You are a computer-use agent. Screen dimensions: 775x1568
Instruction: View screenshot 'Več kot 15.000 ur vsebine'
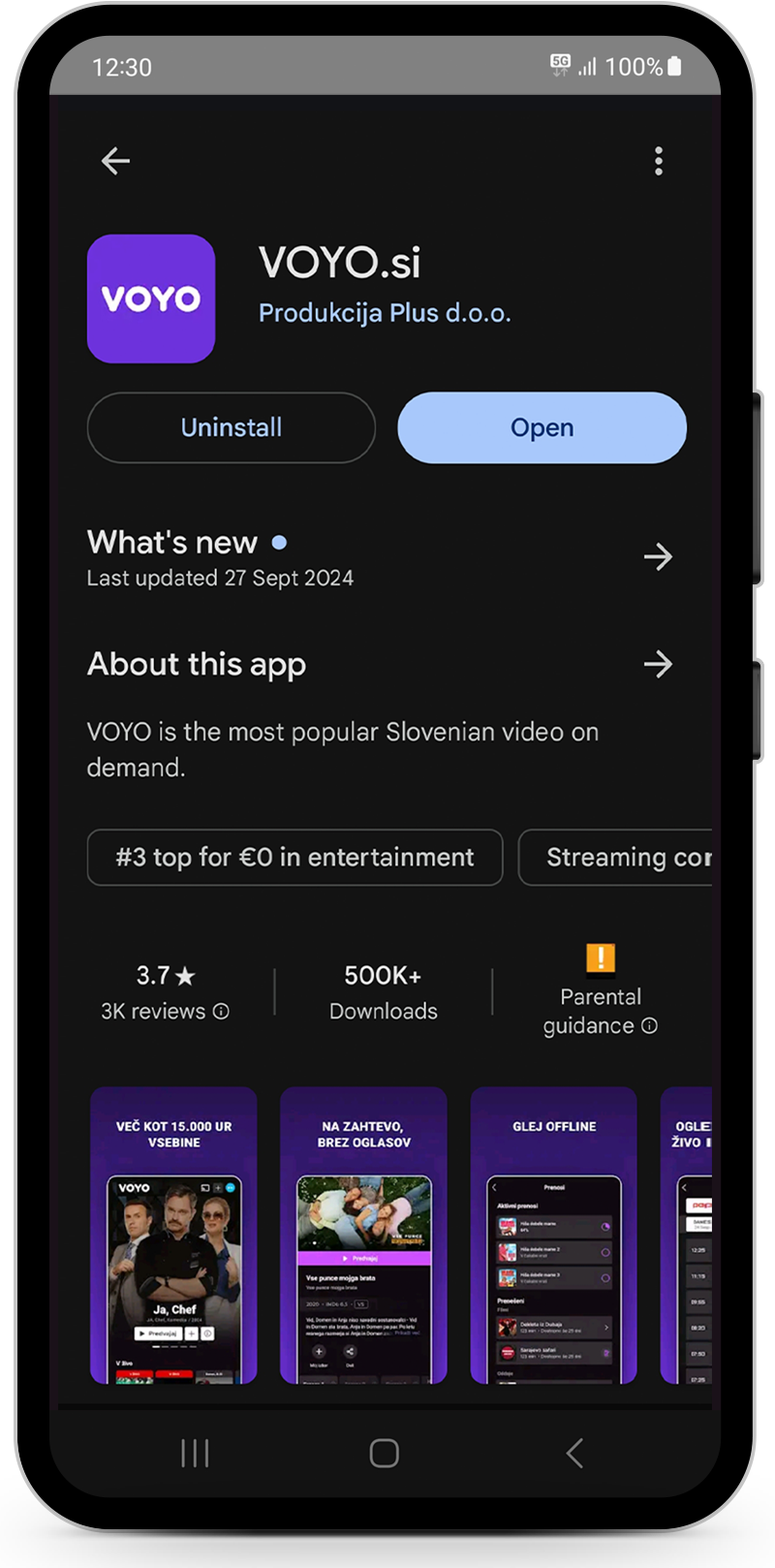pyautogui.click(x=173, y=1236)
